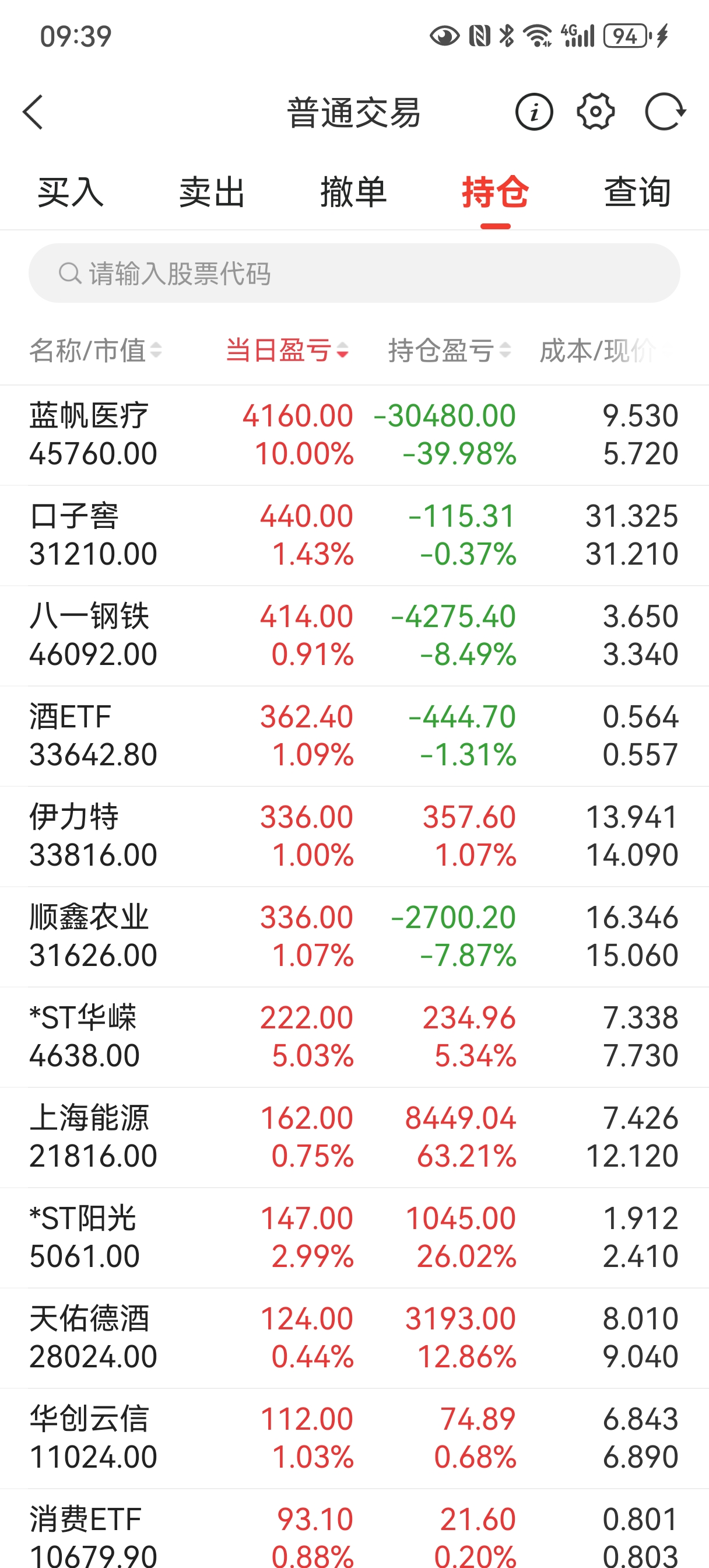Switch to the 卖出 tab
The image size is (709, 1568).
(x=212, y=192)
